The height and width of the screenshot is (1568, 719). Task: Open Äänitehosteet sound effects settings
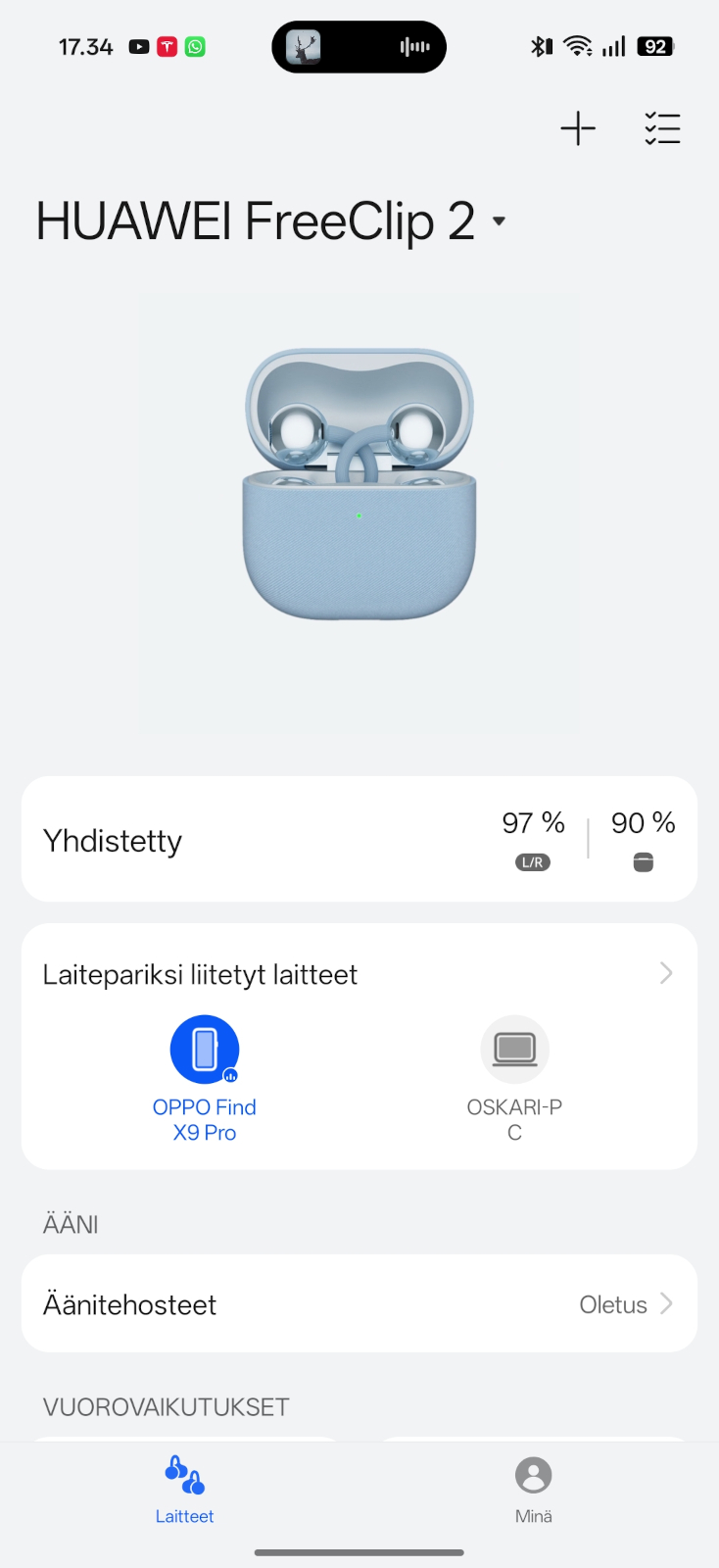tap(359, 1304)
